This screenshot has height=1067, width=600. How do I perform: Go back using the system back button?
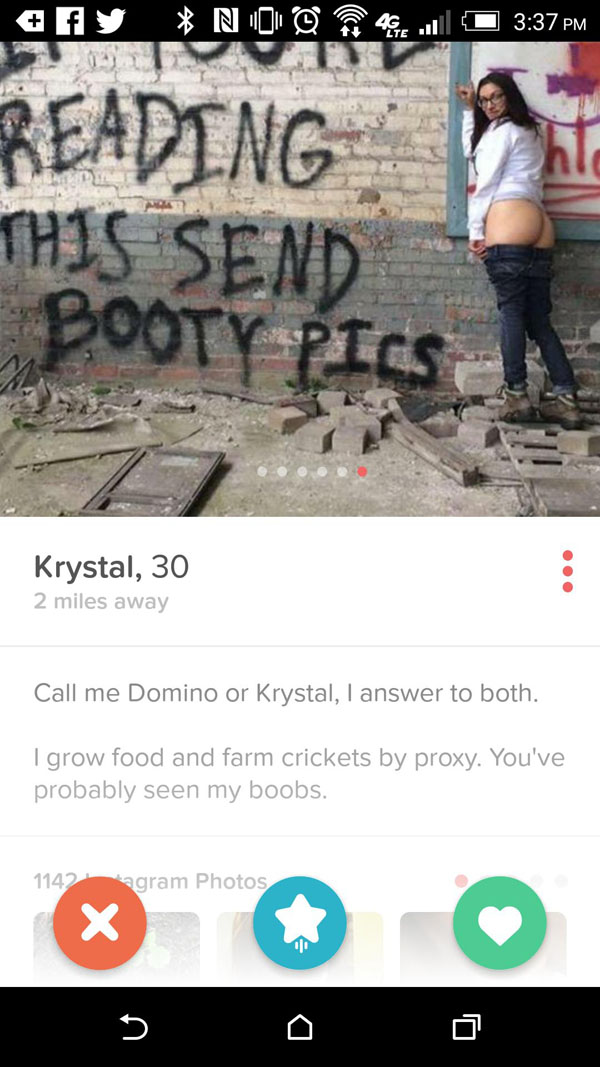[134, 1027]
